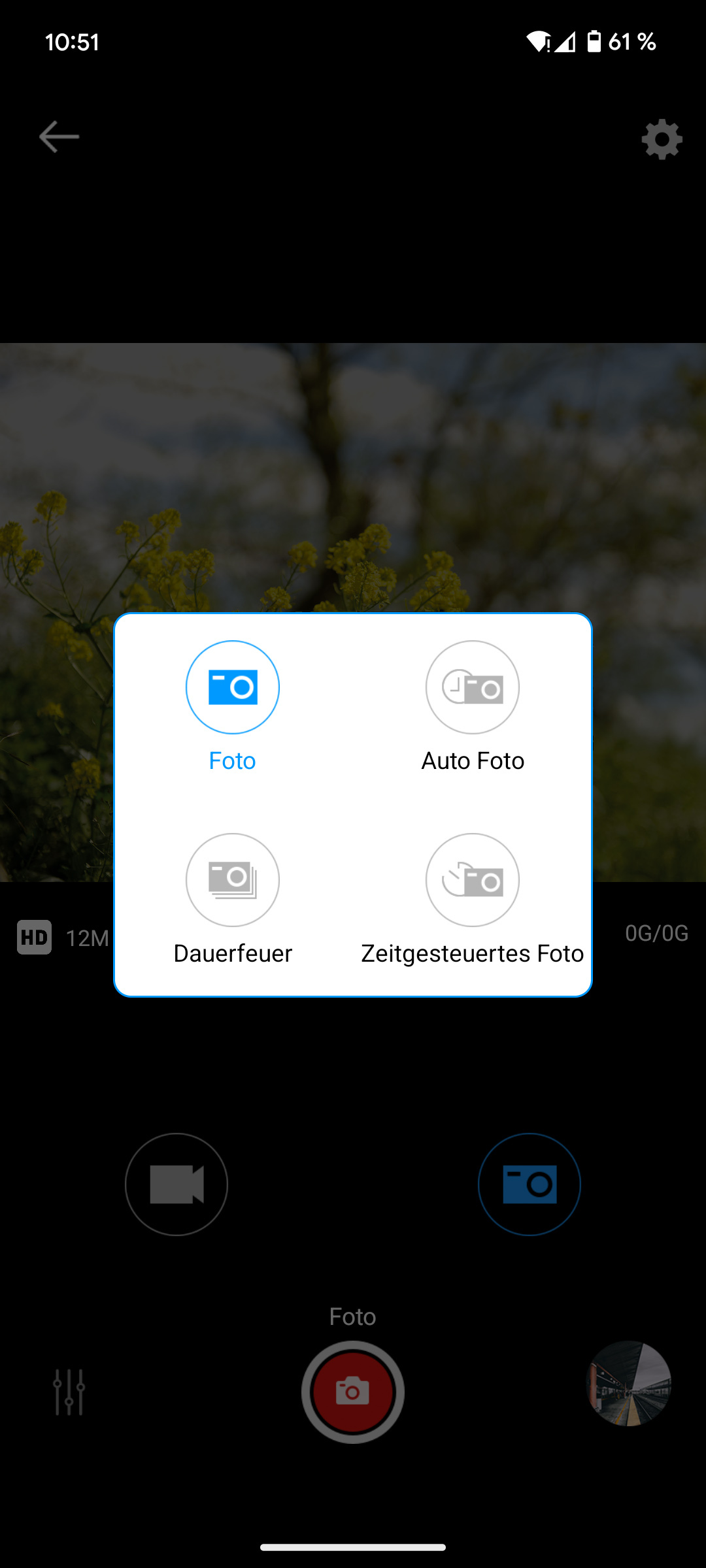Switch to Dauerfeuer burst mode
The height and width of the screenshot is (1568, 706).
(232, 880)
